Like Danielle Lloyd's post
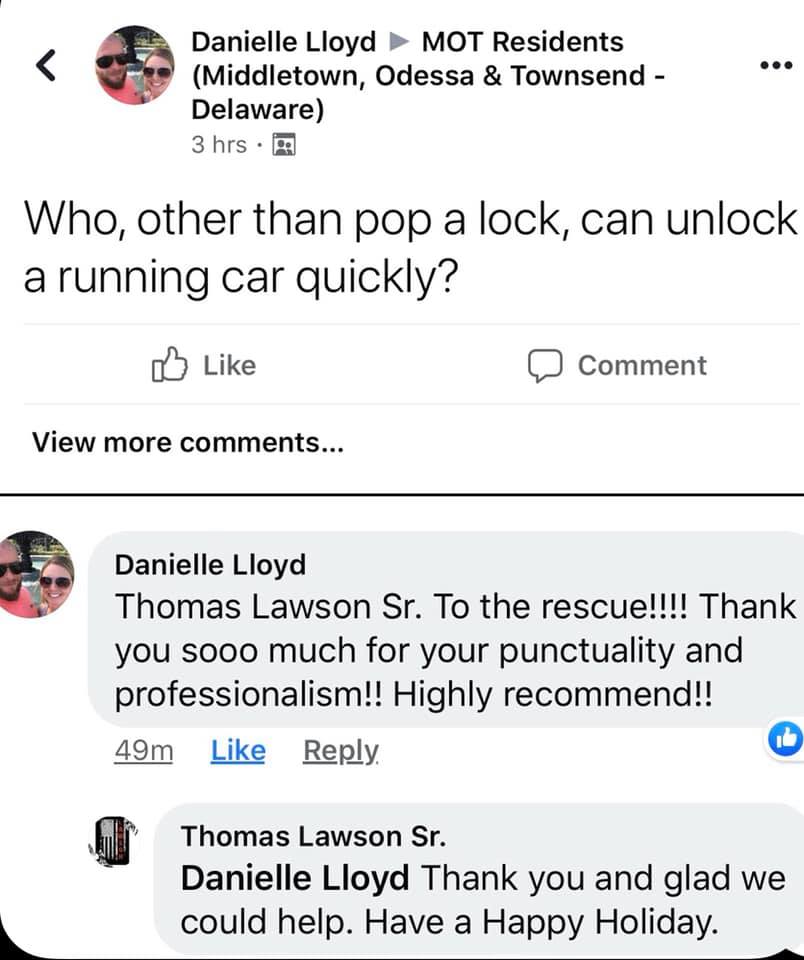804x960 pixels. tap(204, 365)
